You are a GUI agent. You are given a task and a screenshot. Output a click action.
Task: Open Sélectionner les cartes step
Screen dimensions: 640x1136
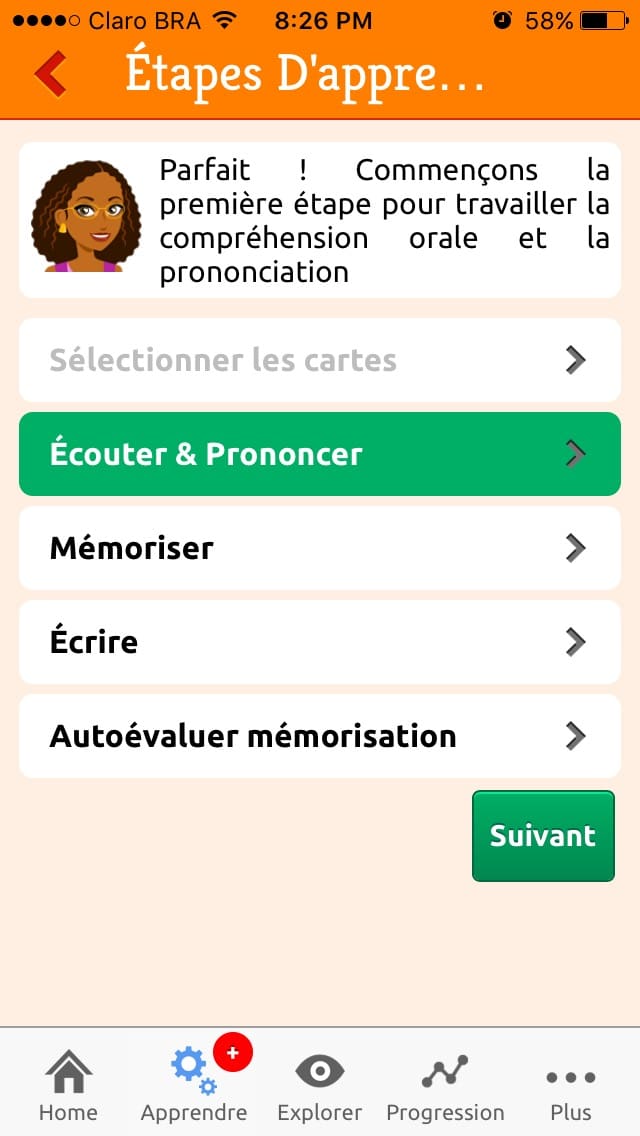coord(320,360)
